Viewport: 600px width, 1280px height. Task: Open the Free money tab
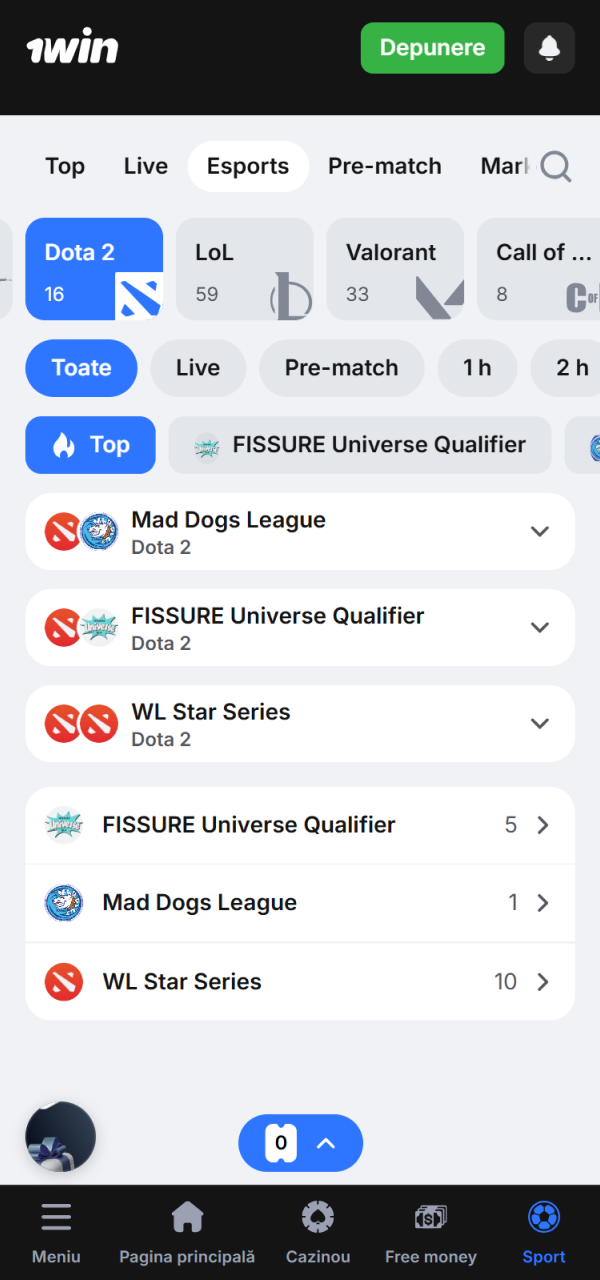[x=431, y=1234]
